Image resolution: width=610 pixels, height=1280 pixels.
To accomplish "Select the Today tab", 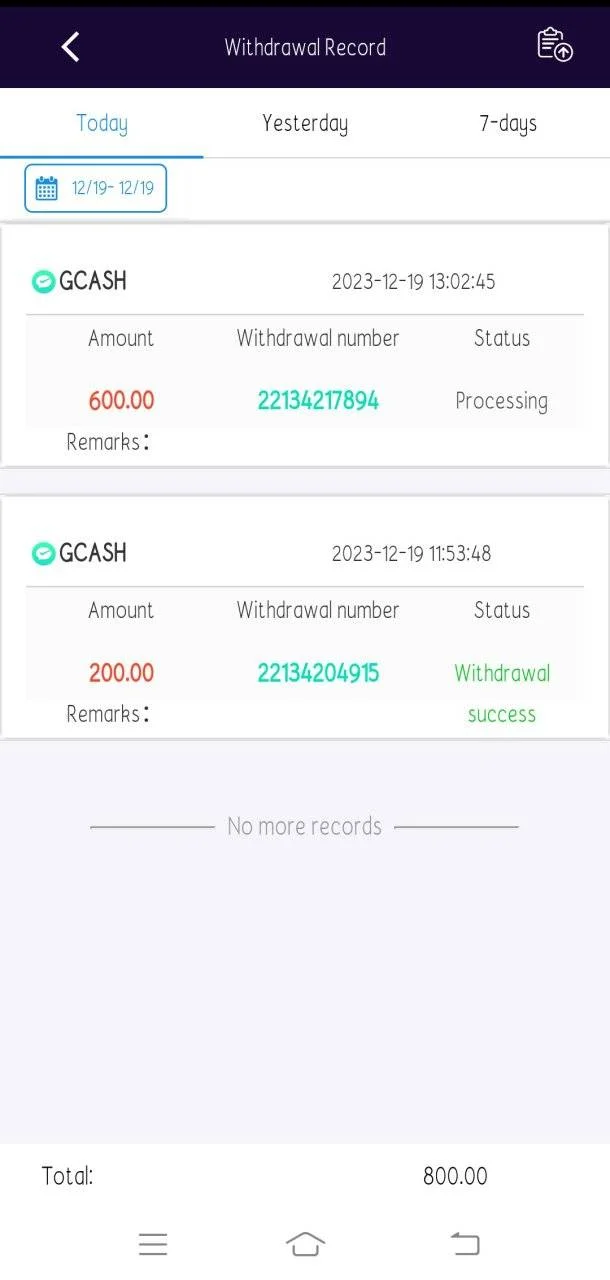I will point(102,123).
